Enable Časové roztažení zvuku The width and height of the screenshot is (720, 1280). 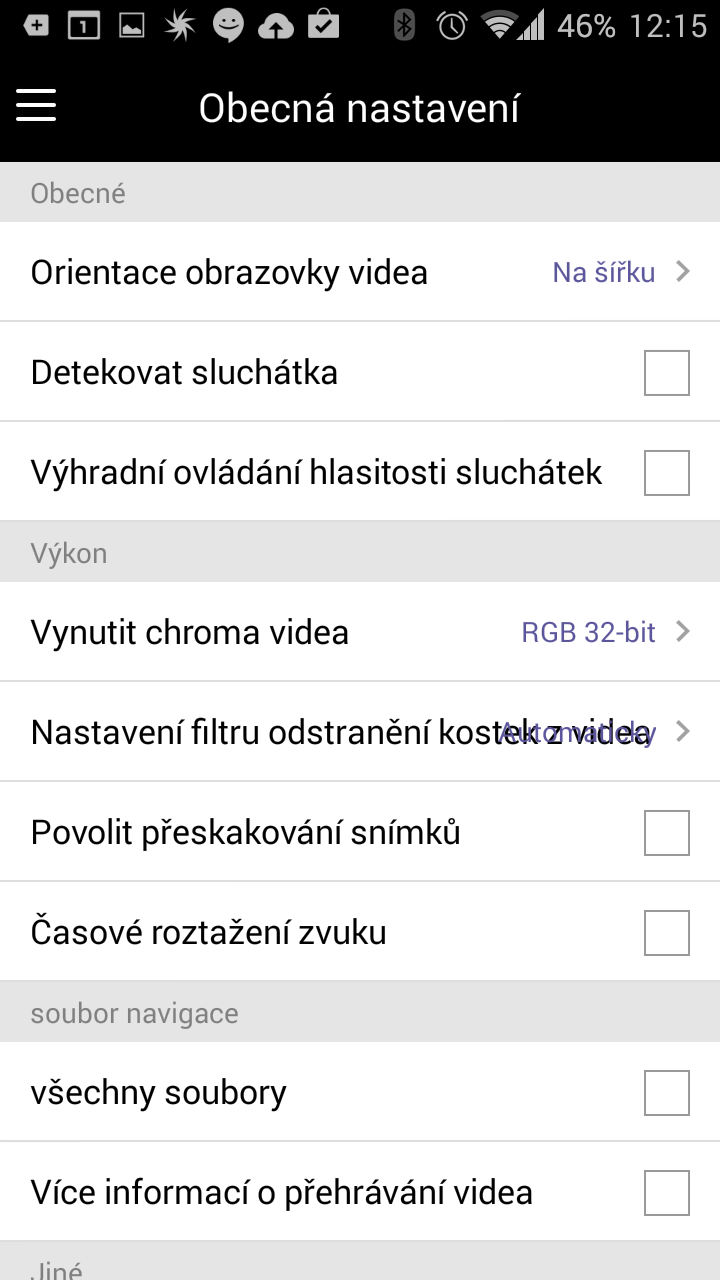pos(667,933)
